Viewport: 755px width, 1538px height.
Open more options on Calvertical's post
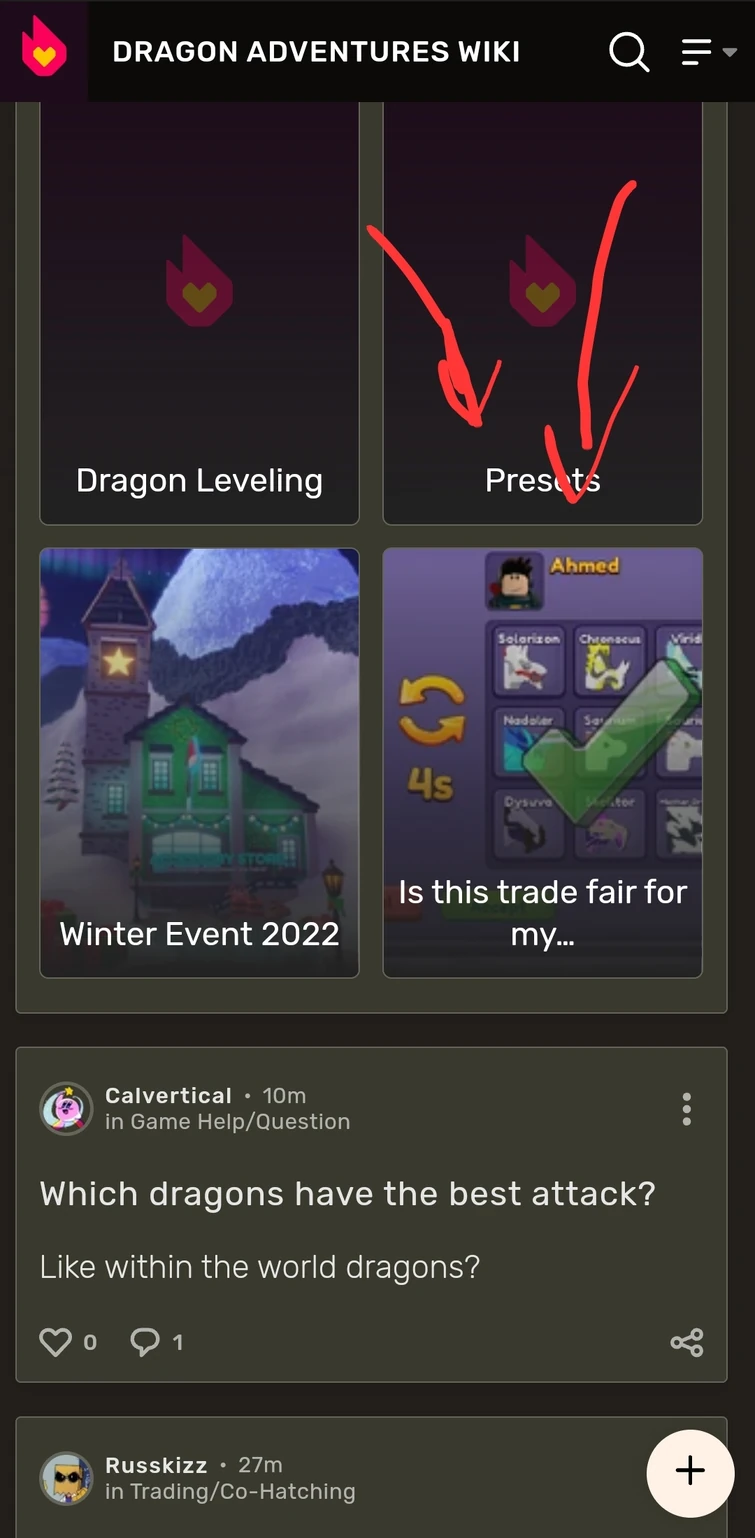(686, 1109)
